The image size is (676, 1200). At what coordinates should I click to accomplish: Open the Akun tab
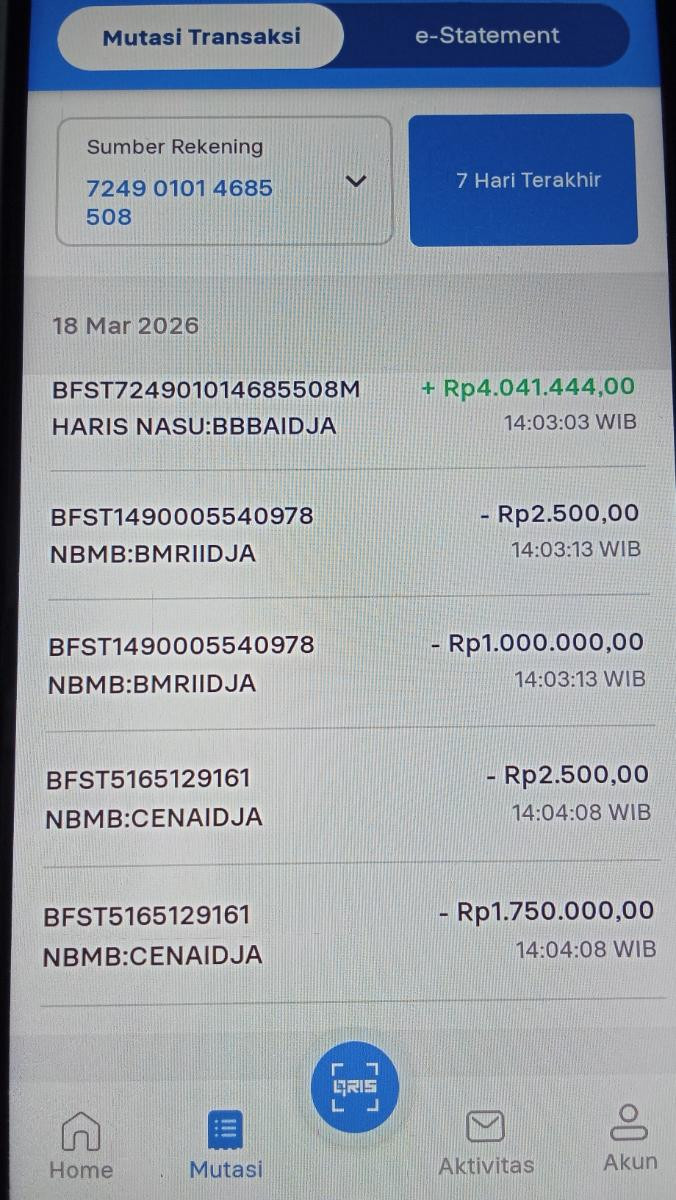click(630, 1138)
